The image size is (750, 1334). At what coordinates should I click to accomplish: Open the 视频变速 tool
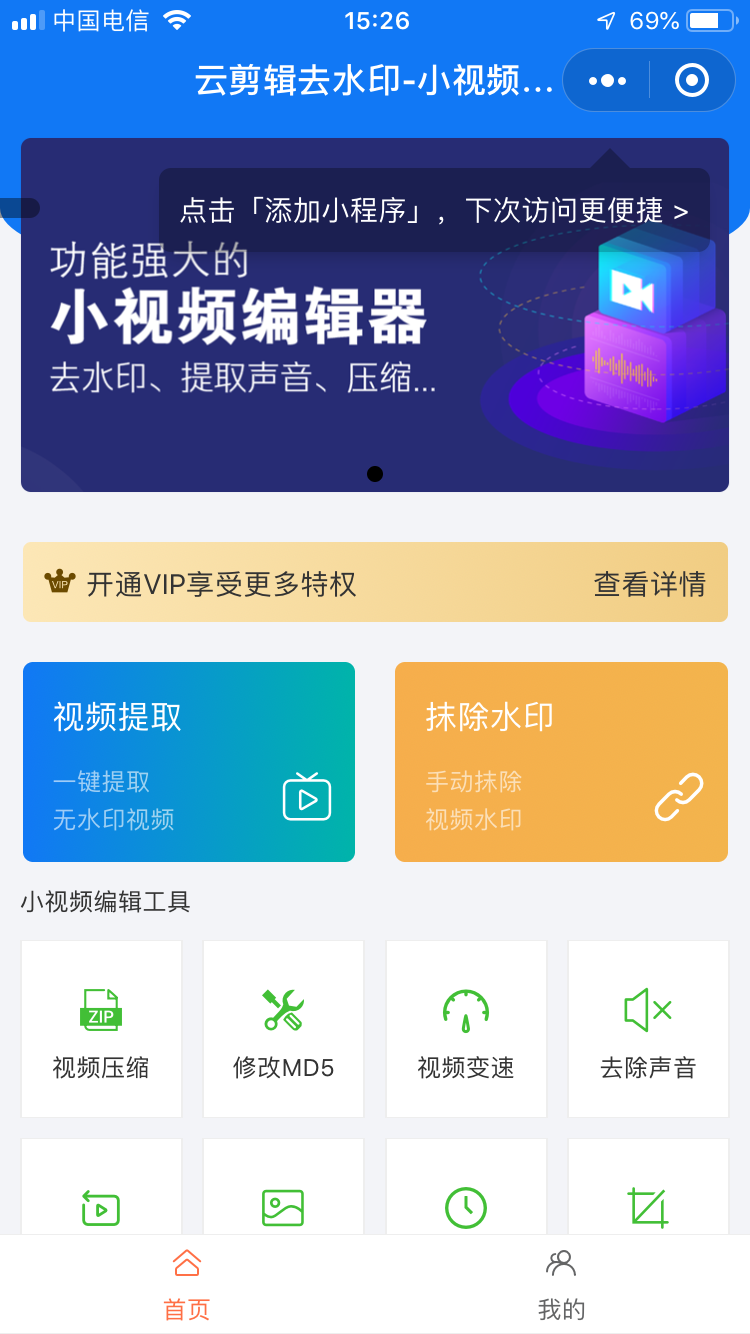click(466, 1029)
